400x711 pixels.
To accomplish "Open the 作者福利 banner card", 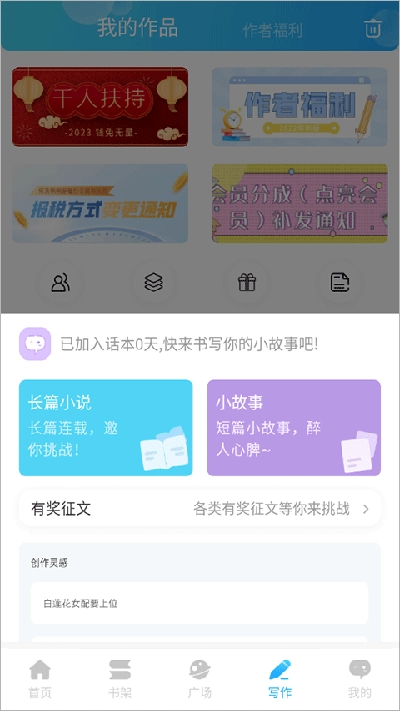I will point(300,107).
